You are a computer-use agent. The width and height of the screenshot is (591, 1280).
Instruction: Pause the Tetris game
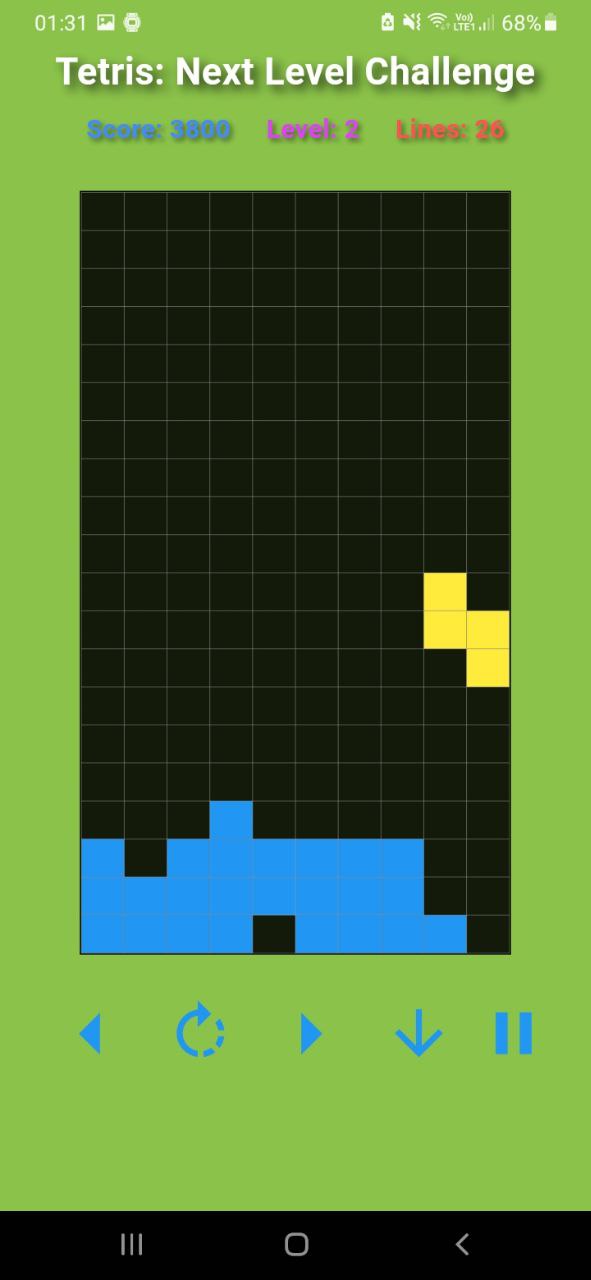[x=514, y=1033]
